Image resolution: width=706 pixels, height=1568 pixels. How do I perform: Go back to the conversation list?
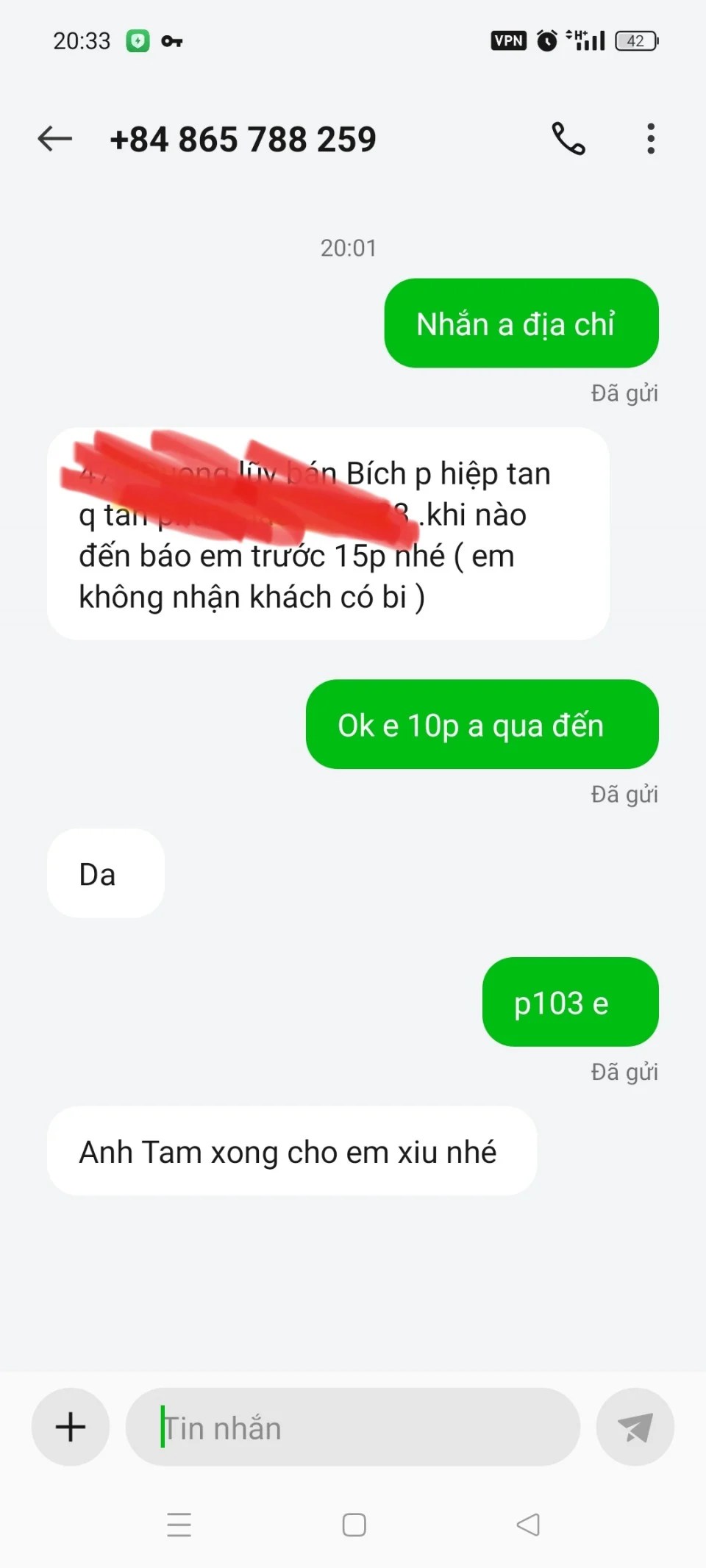(55, 138)
